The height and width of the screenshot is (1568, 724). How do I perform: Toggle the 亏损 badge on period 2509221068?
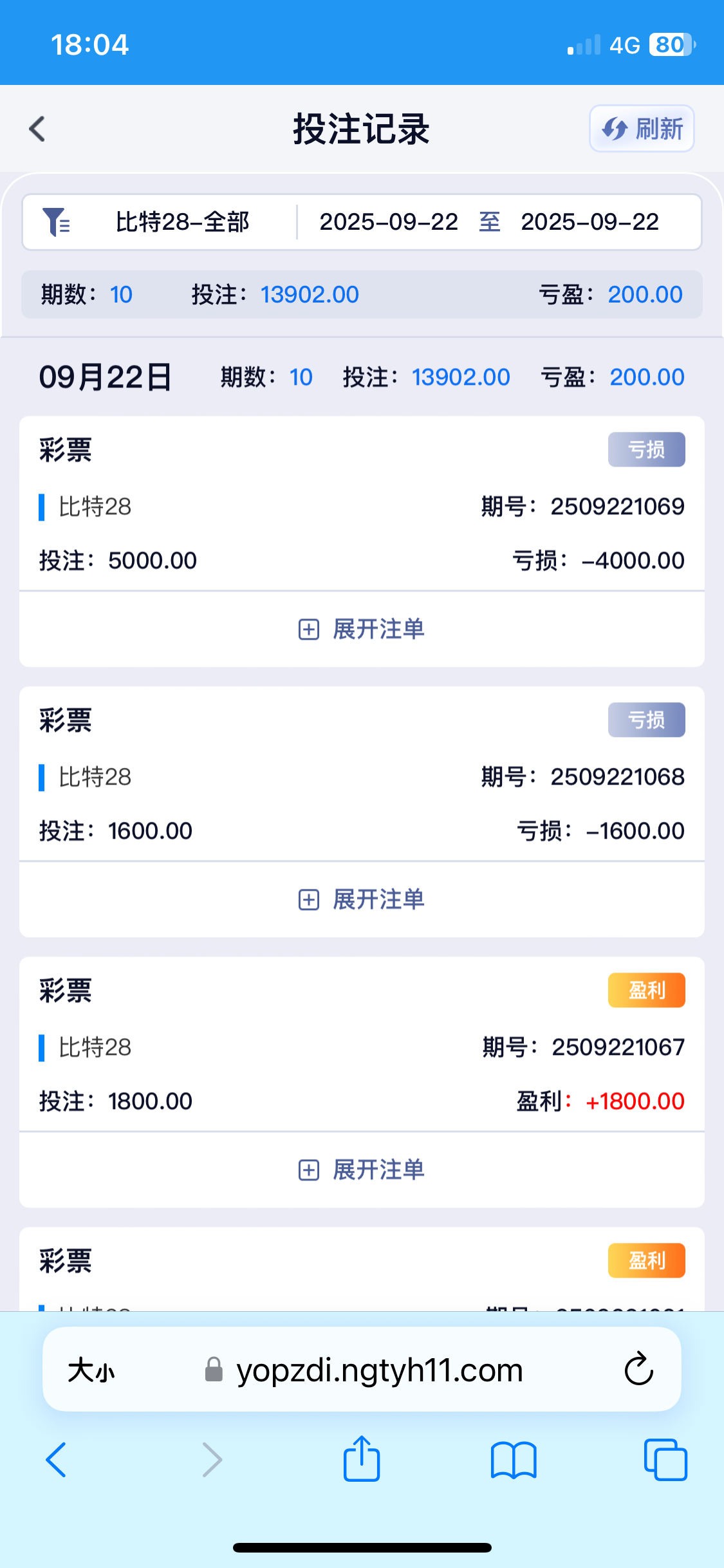coord(646,720)
